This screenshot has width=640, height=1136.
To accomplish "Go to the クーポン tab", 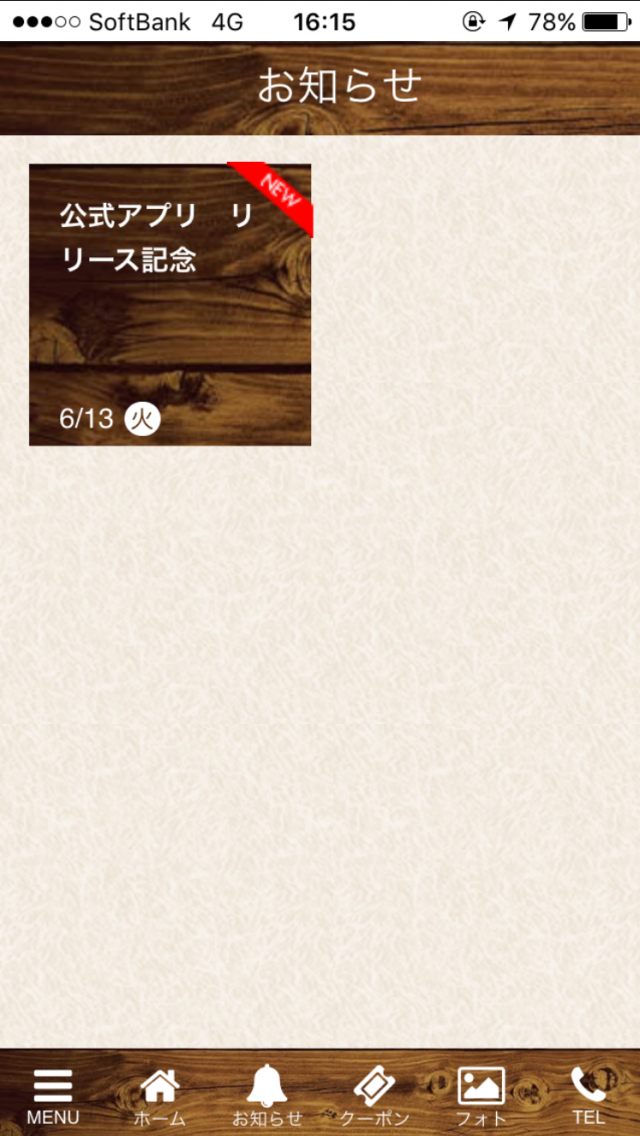I will tap(374, 1096).
